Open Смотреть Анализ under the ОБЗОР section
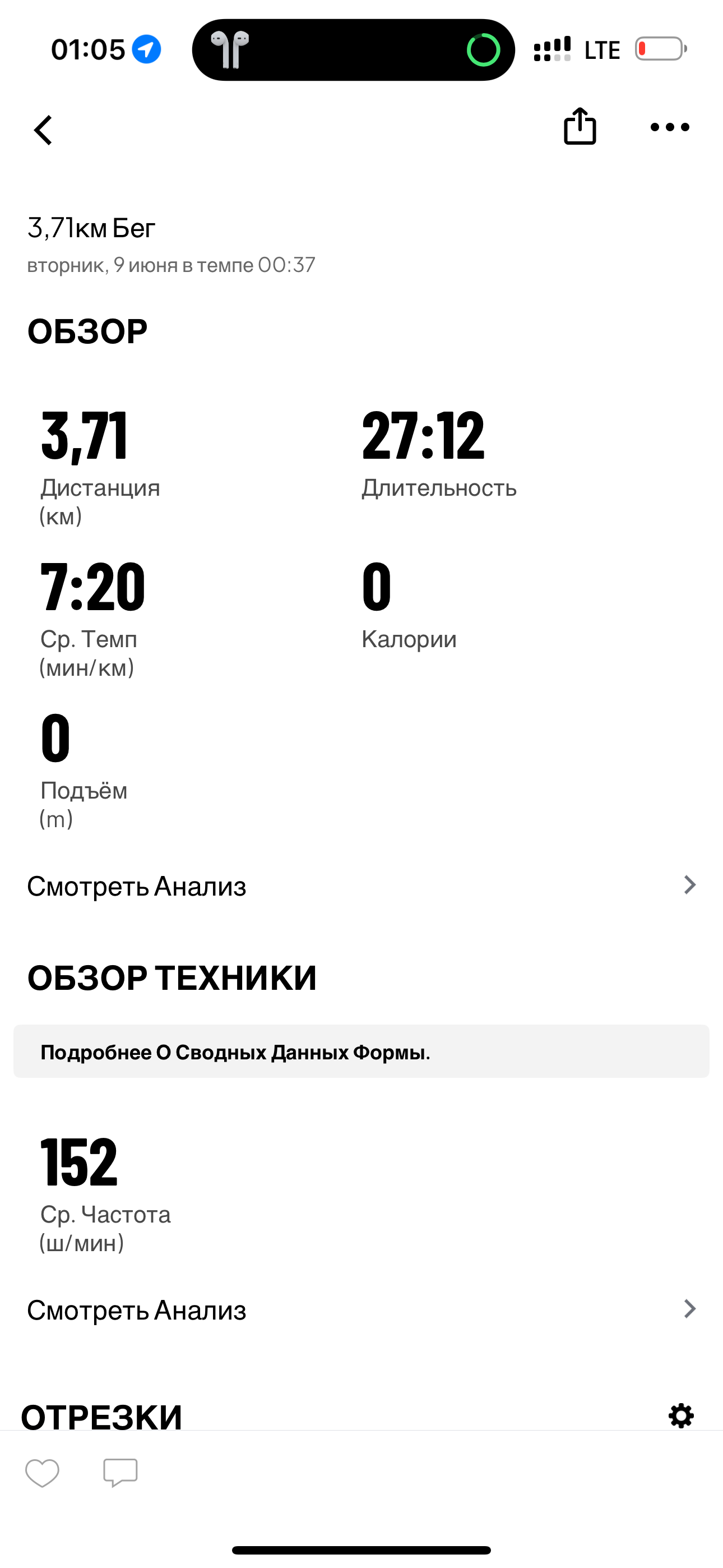The width and height of the screenshot is (723, 1568). (x=361, y=886)
